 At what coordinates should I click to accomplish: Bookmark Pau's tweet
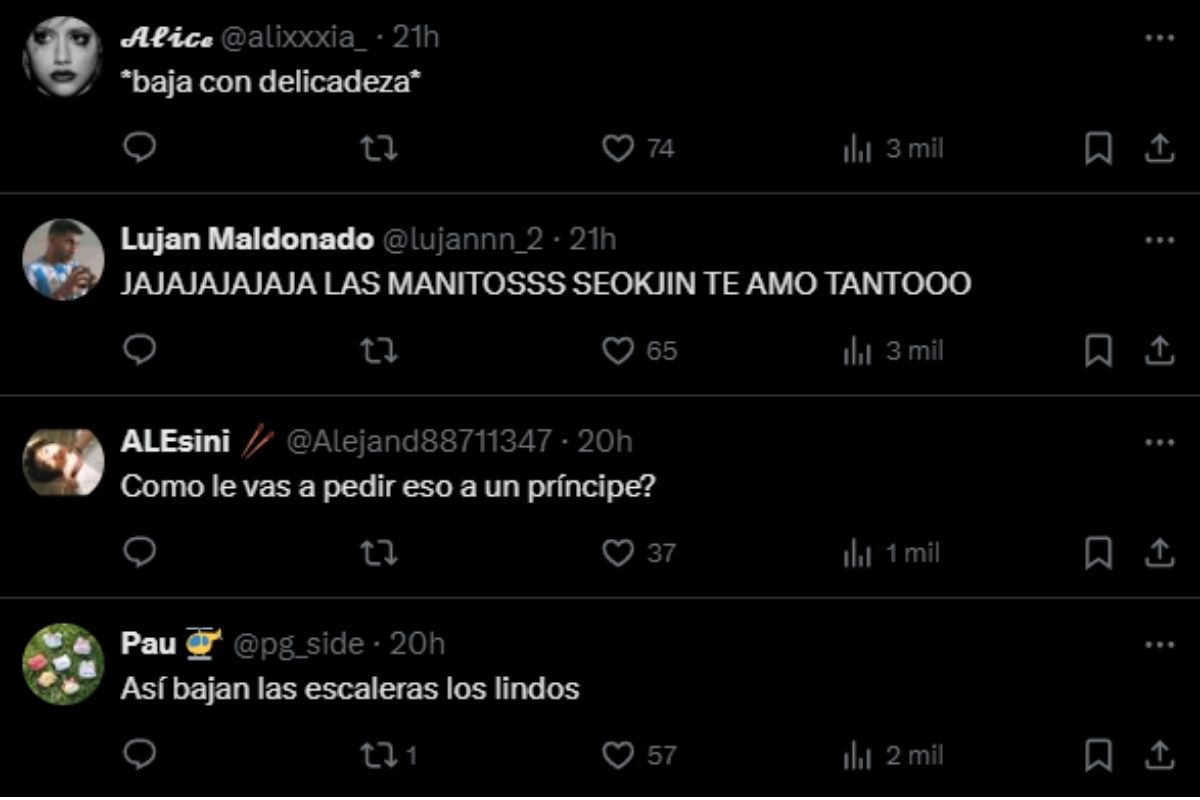click(x=1098, y=755)
